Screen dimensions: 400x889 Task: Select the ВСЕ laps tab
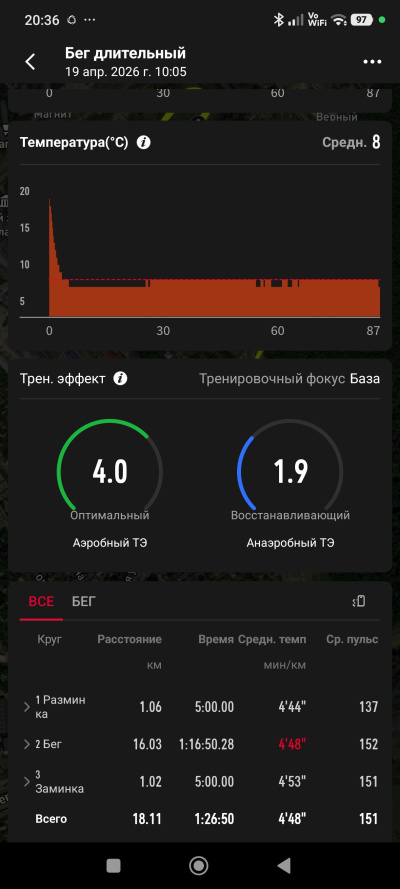41,602
